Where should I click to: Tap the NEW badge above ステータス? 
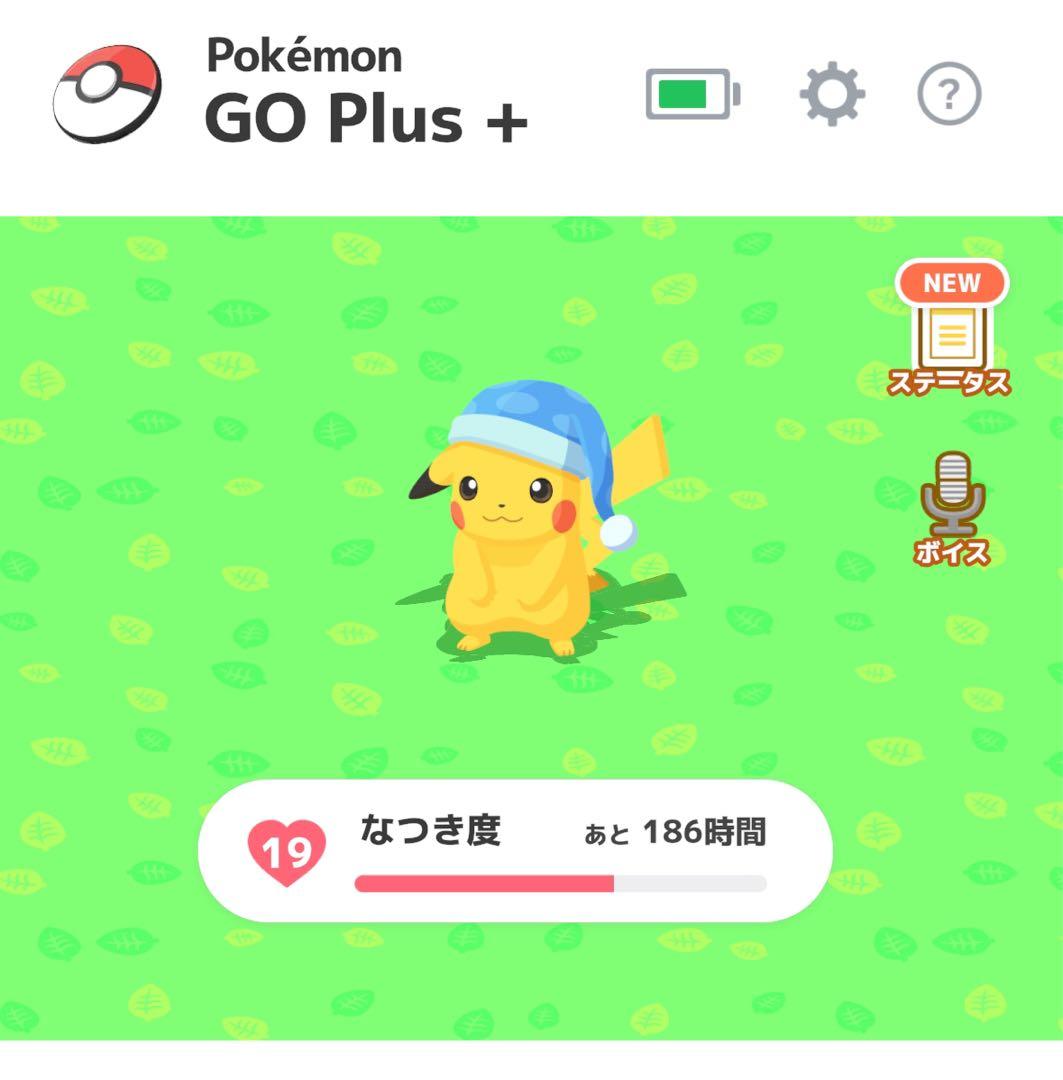click(x=952, y=282)
